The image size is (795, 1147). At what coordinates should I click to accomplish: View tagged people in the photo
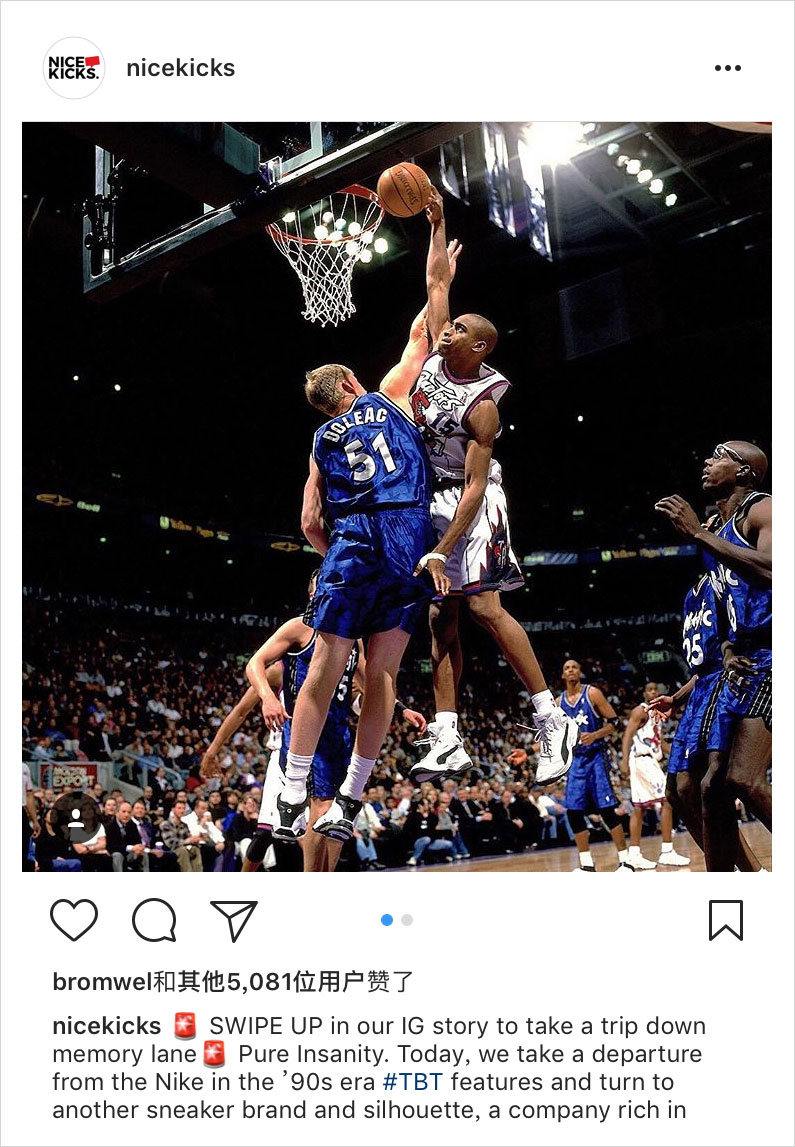click(x=76, y=817)
